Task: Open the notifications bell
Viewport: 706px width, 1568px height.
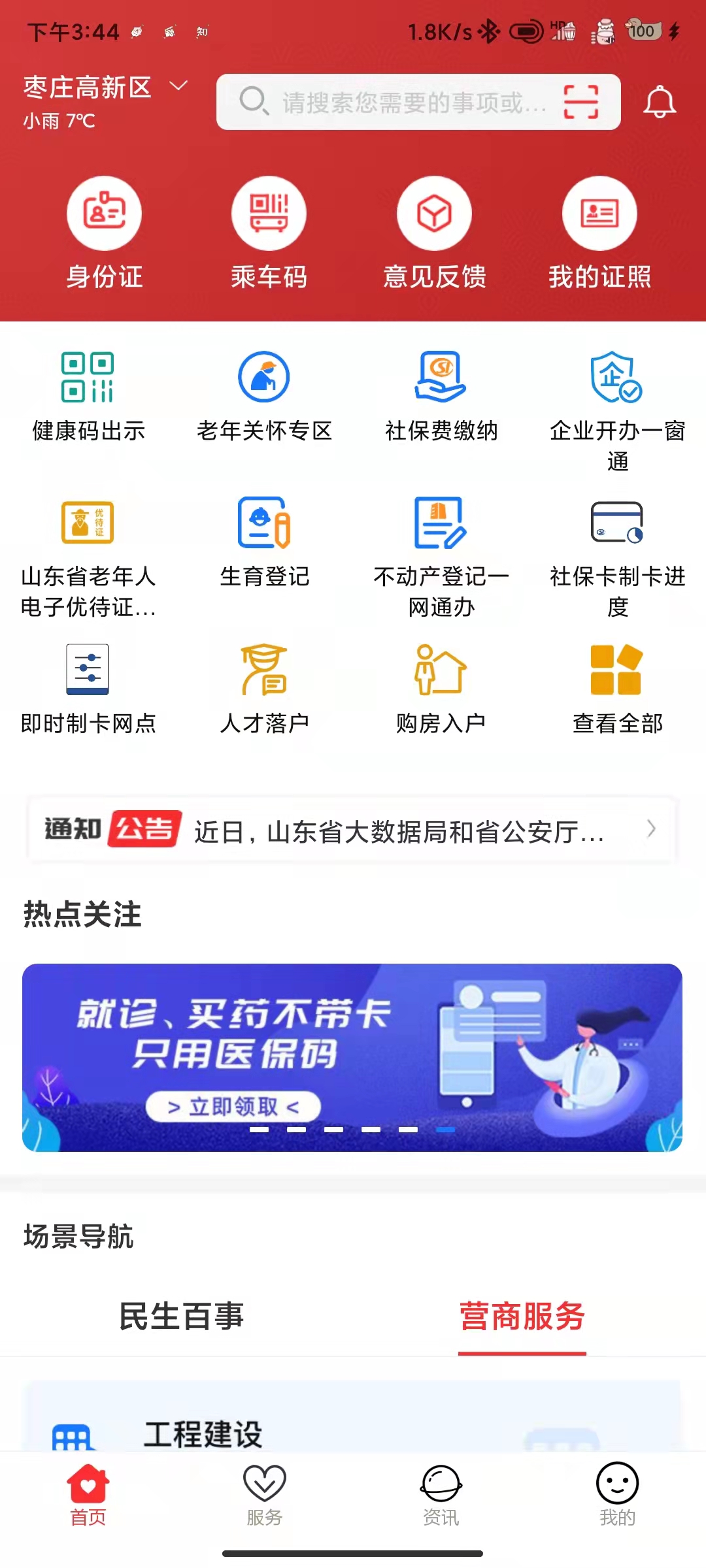Action: (x=660, y=103)
